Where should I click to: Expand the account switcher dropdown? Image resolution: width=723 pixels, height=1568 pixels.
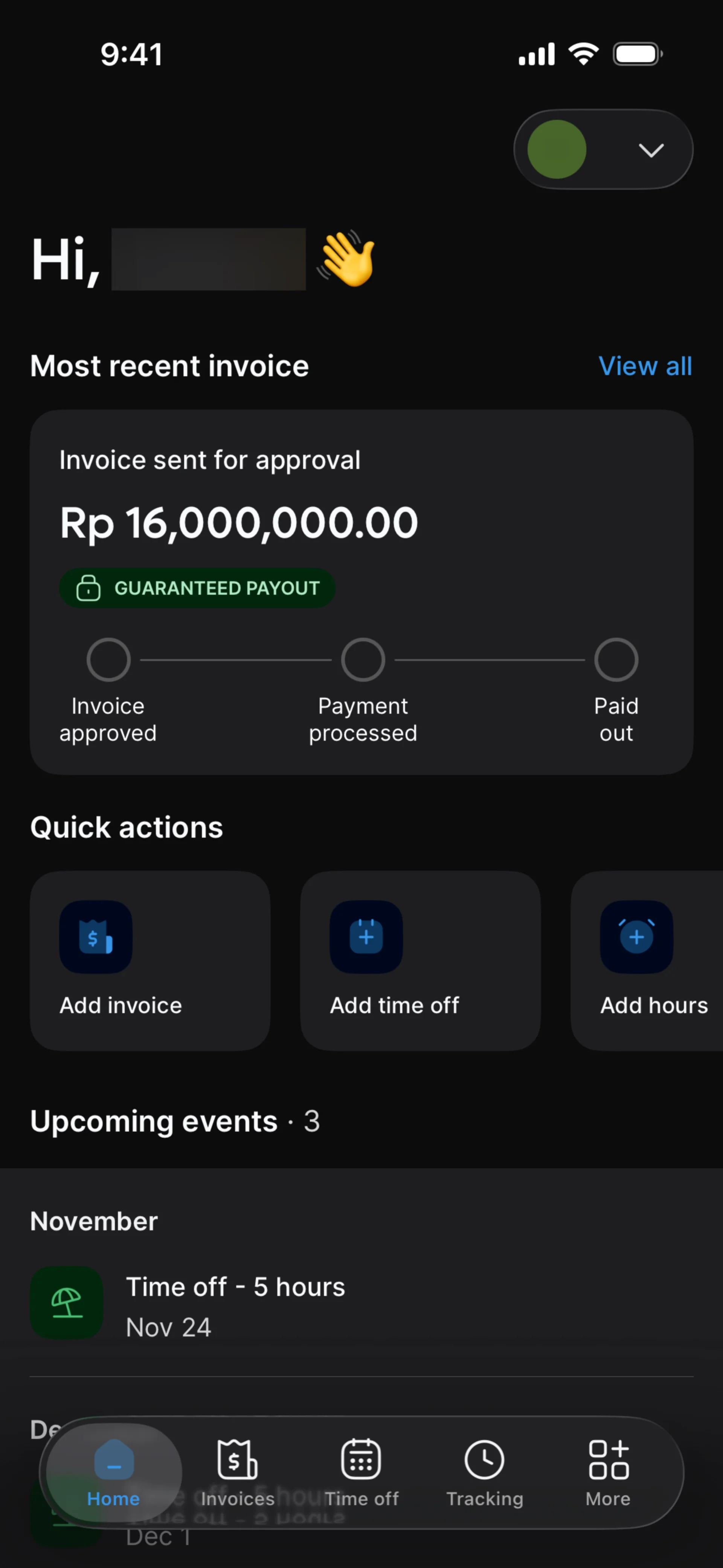[650, 150]
